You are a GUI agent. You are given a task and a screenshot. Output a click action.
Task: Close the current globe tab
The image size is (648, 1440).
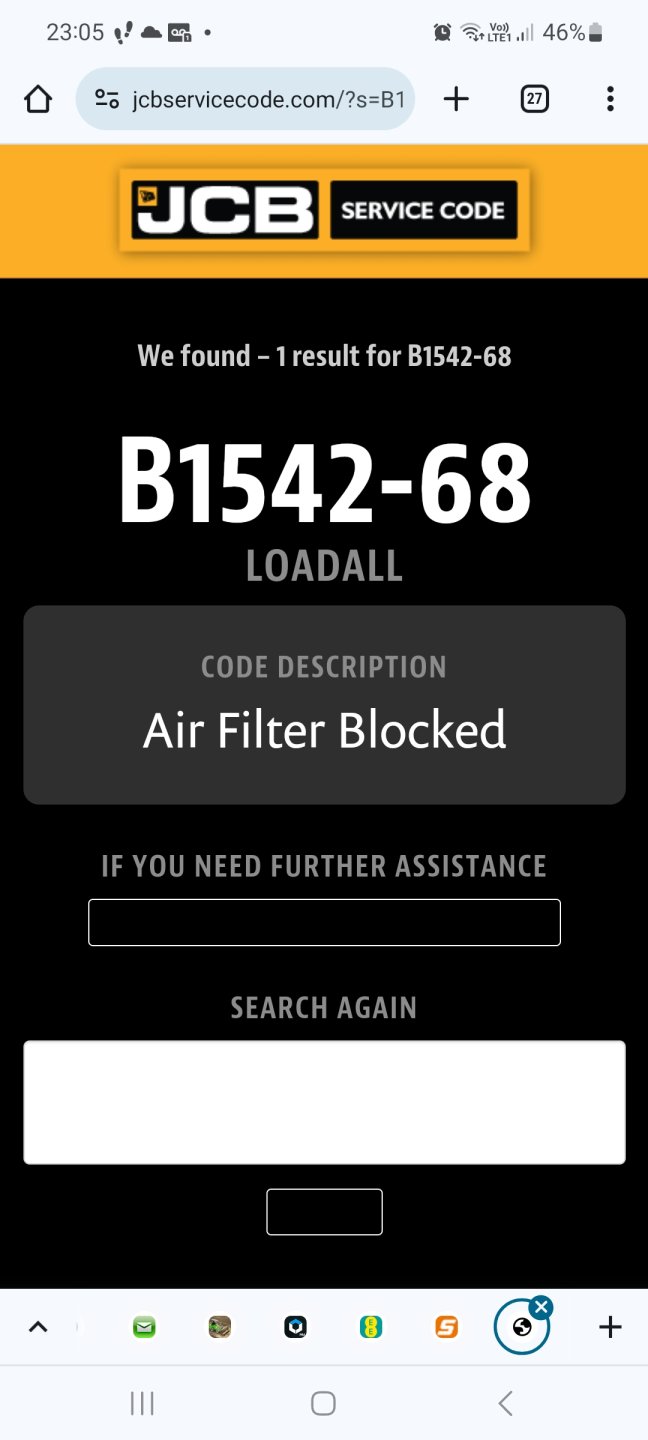(541, 1307)
